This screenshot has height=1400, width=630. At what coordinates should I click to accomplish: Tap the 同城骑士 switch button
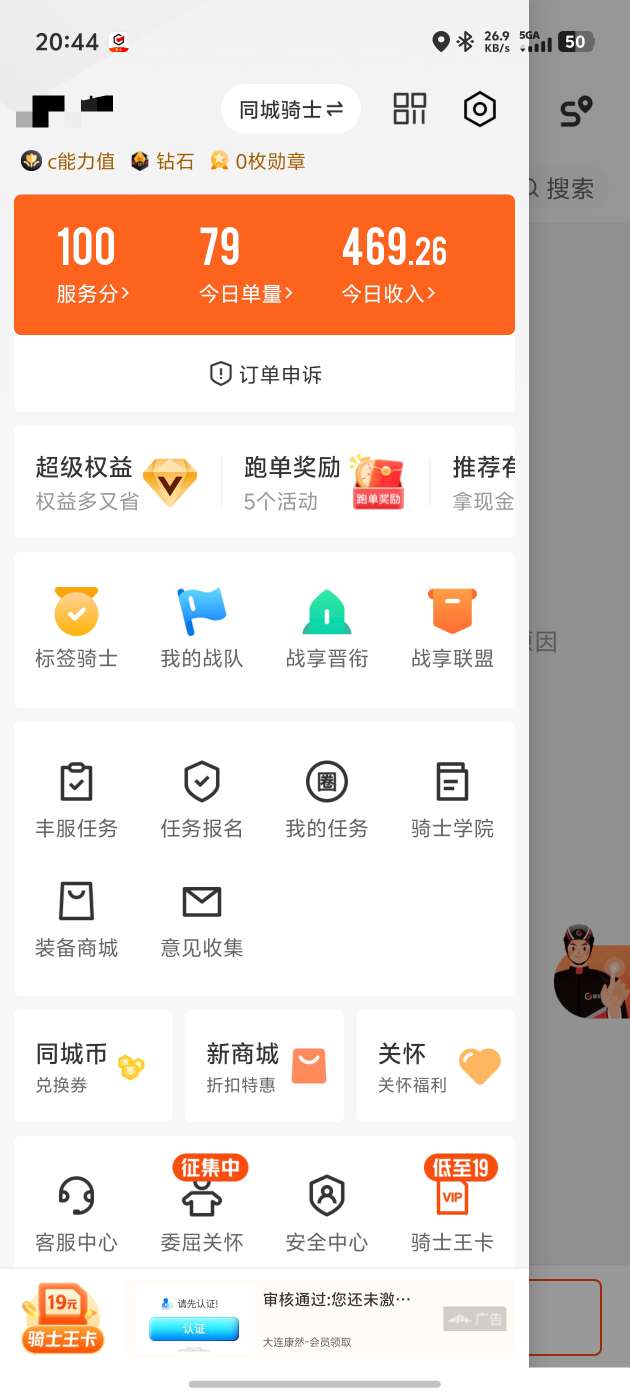point(290,110)
